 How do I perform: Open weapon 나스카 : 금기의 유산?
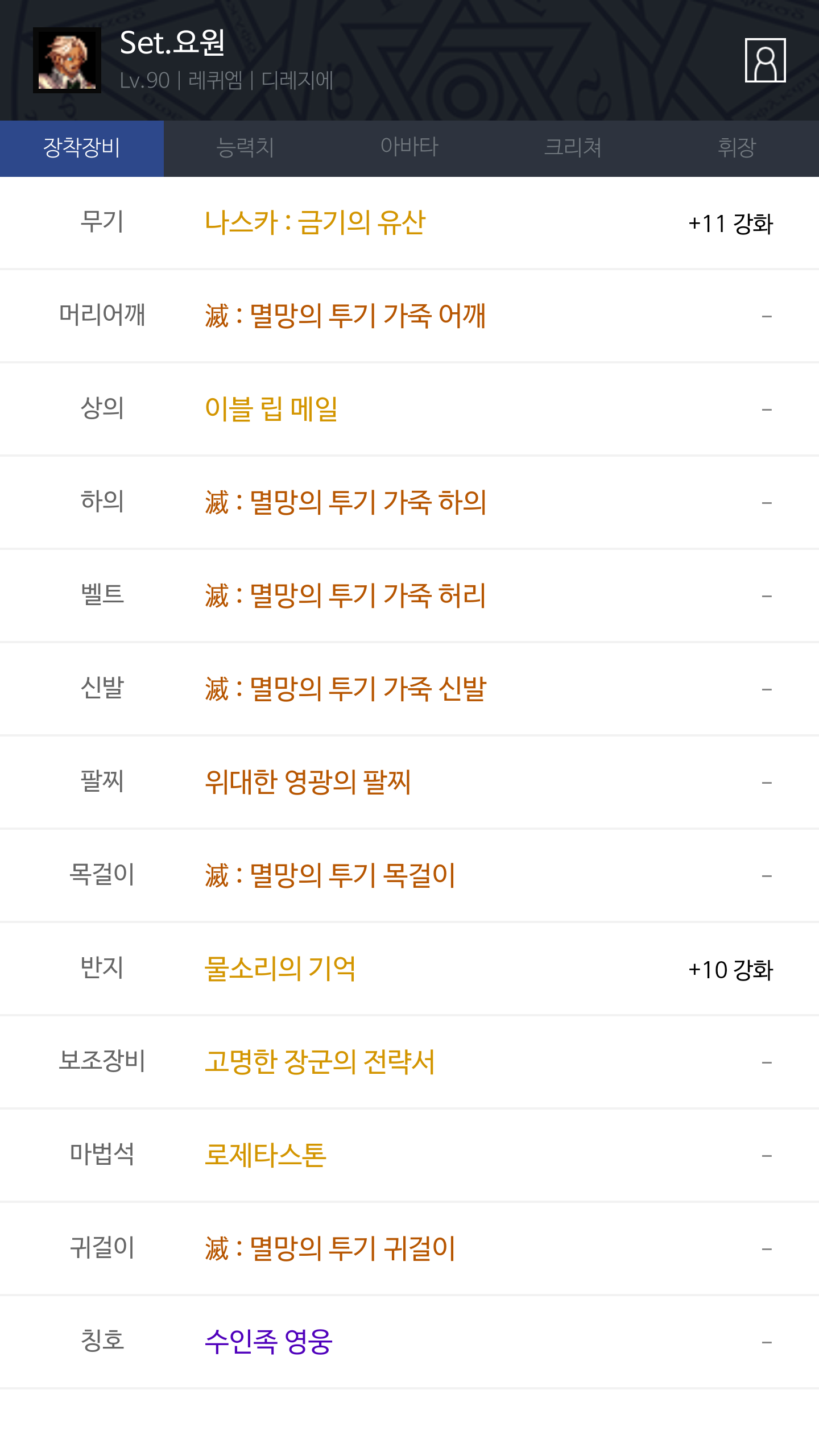pos(315,222)
